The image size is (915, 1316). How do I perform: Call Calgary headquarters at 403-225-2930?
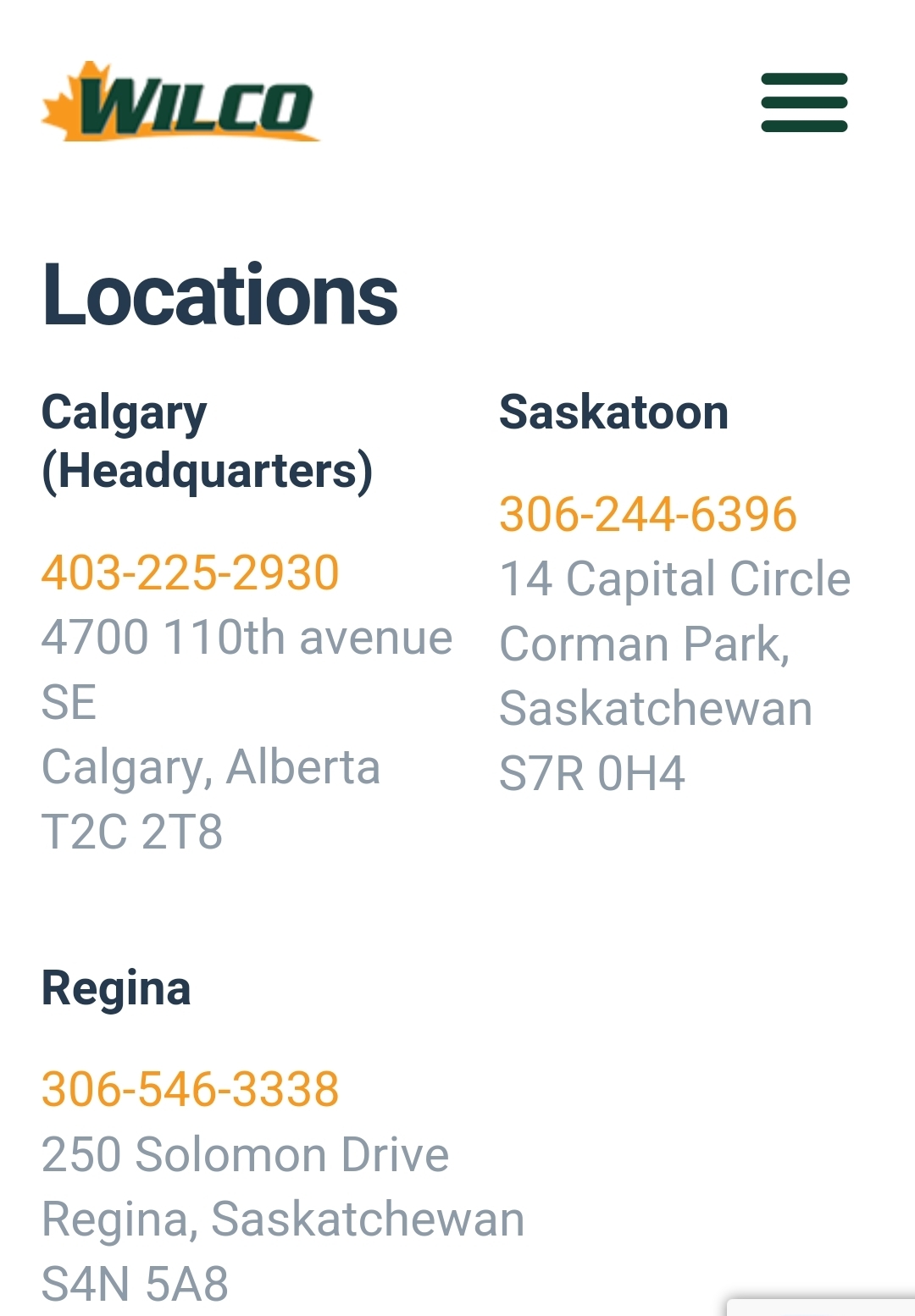[x=191, y=572]
